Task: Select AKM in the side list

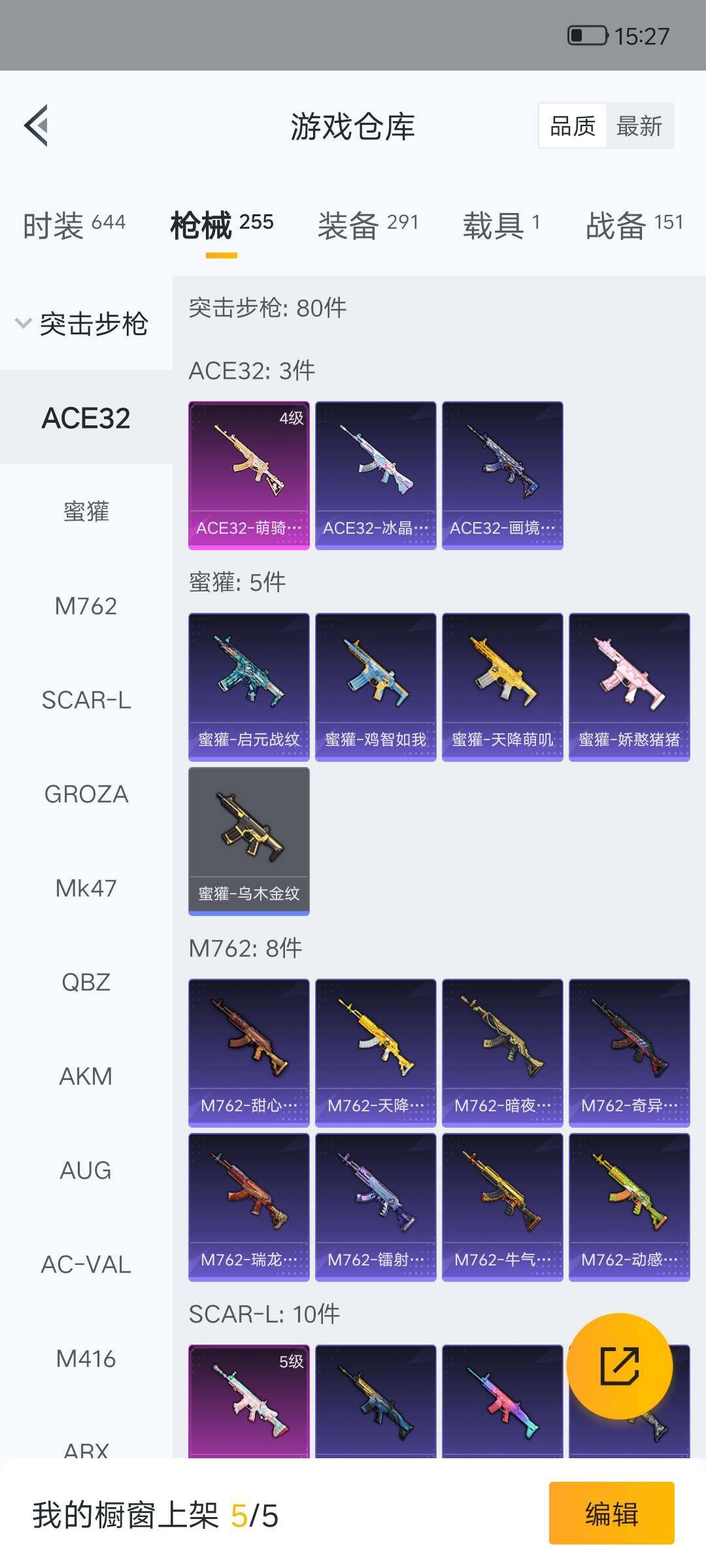Action: click(86, 1076)
